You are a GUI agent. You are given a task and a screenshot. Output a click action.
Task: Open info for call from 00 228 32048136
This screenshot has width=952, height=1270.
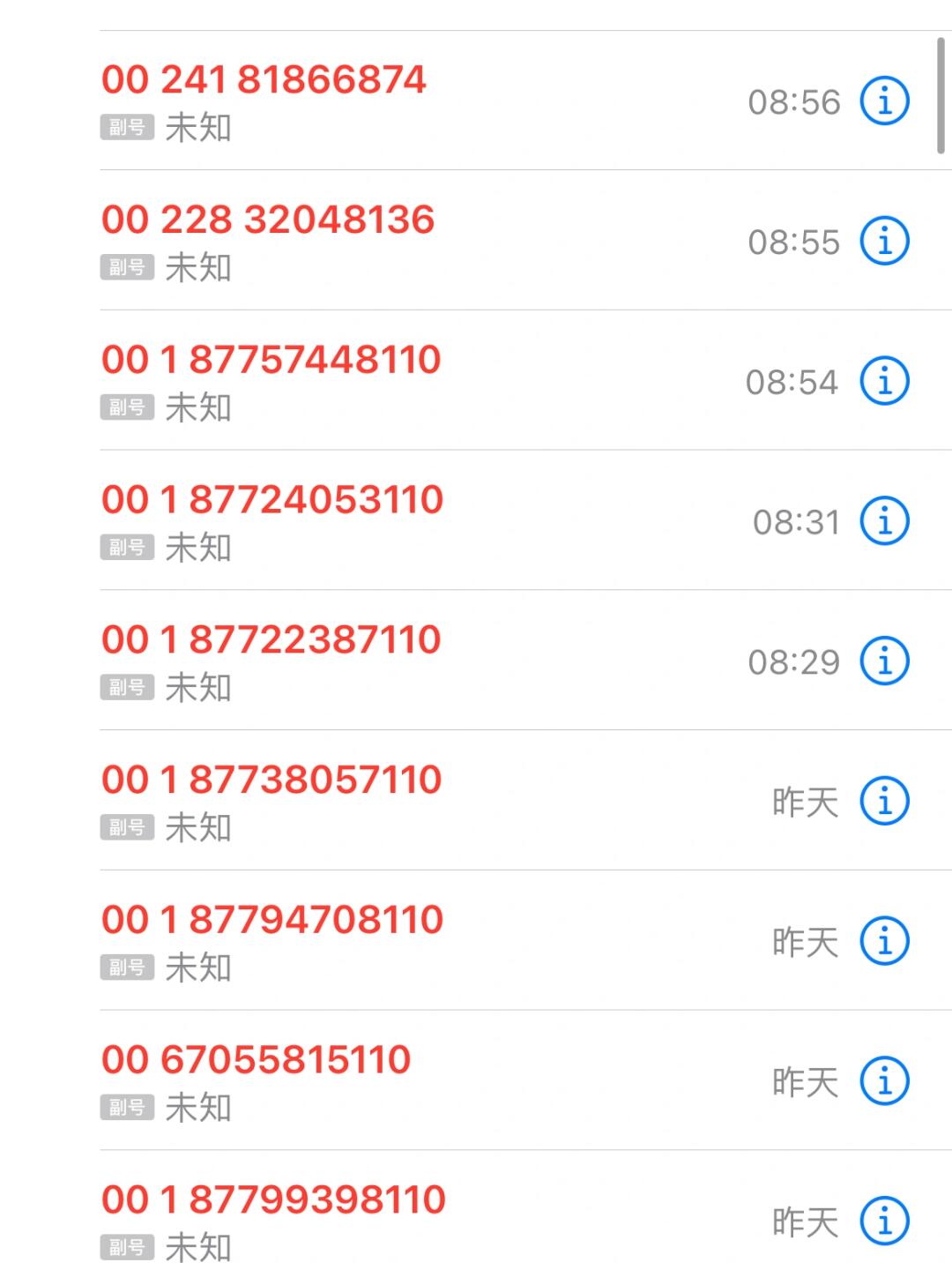[x=883, y=240]
